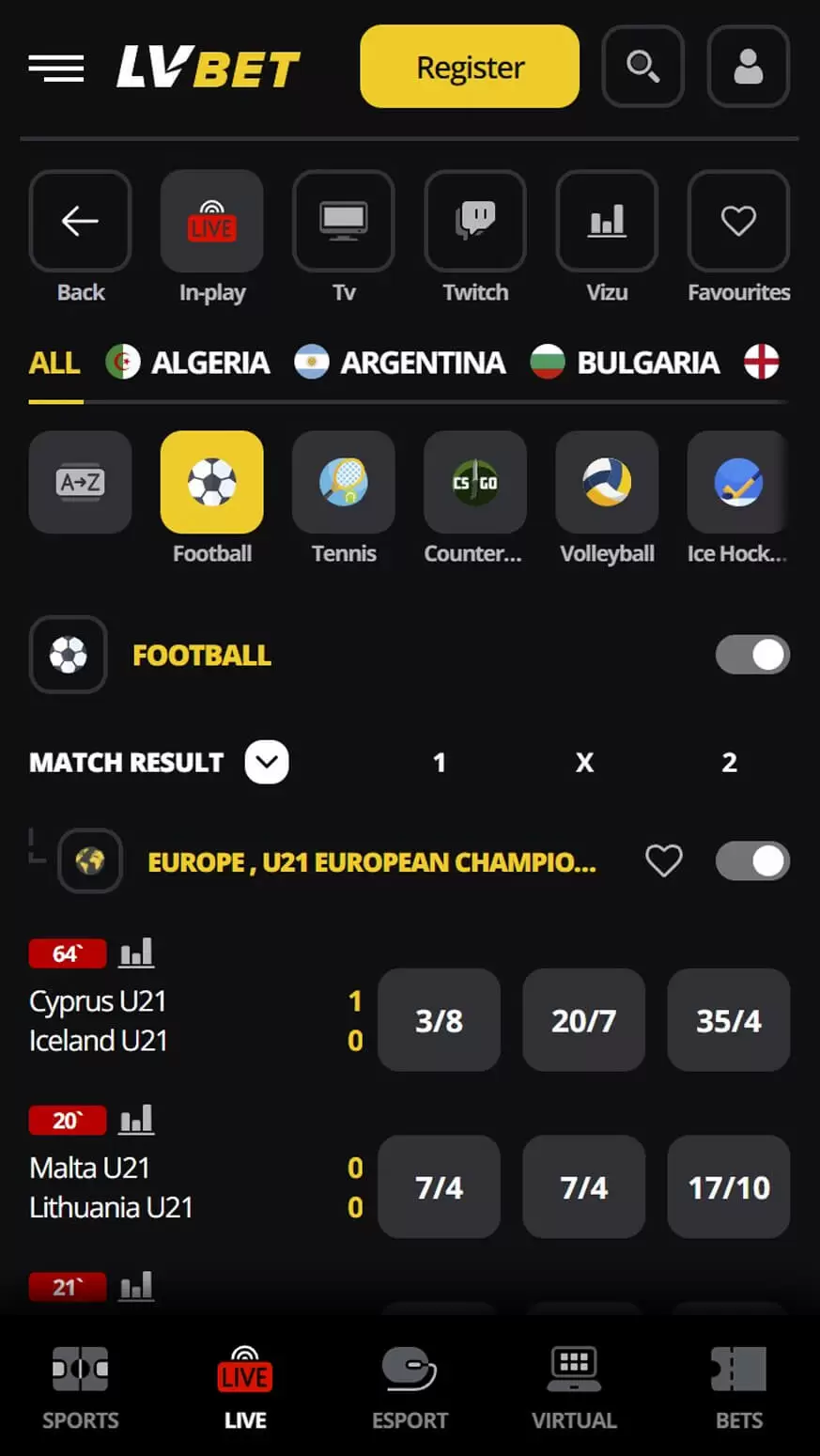
Task: Filter matches by Bulgaria
Action: click(626, 363)
